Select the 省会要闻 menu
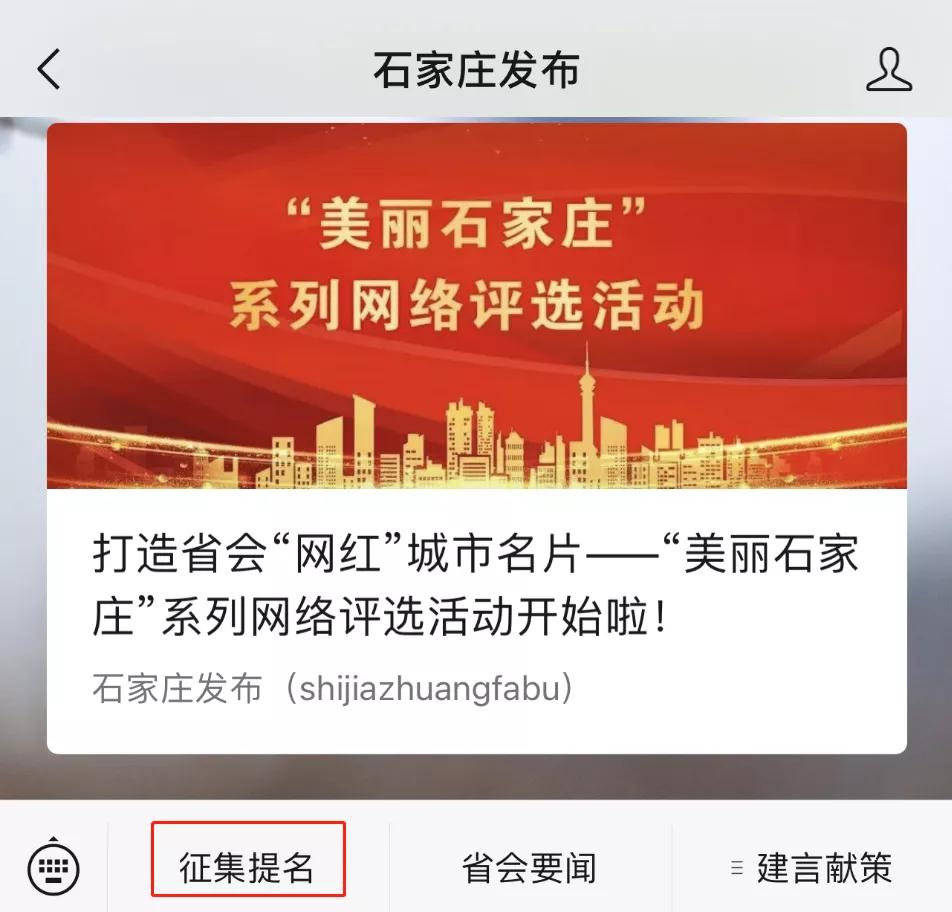The width and height of the screenshot is (952, 912). [x=529, y=867]
